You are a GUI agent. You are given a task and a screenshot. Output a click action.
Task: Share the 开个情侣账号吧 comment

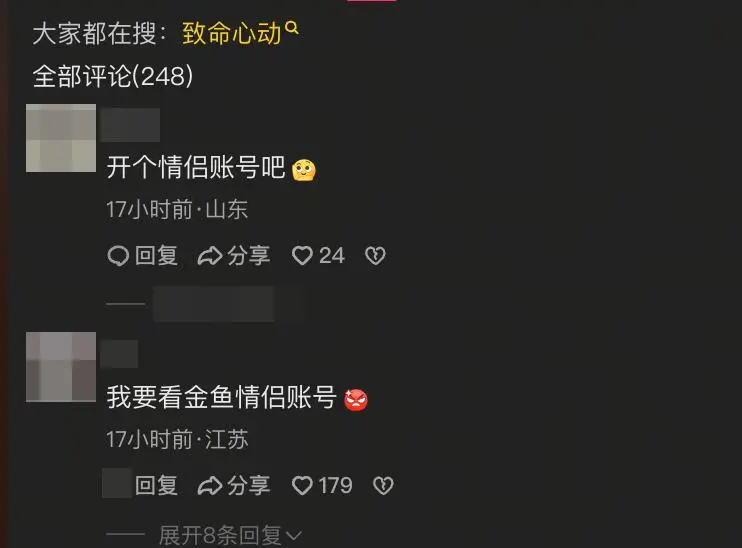click(x=234, y=256)
